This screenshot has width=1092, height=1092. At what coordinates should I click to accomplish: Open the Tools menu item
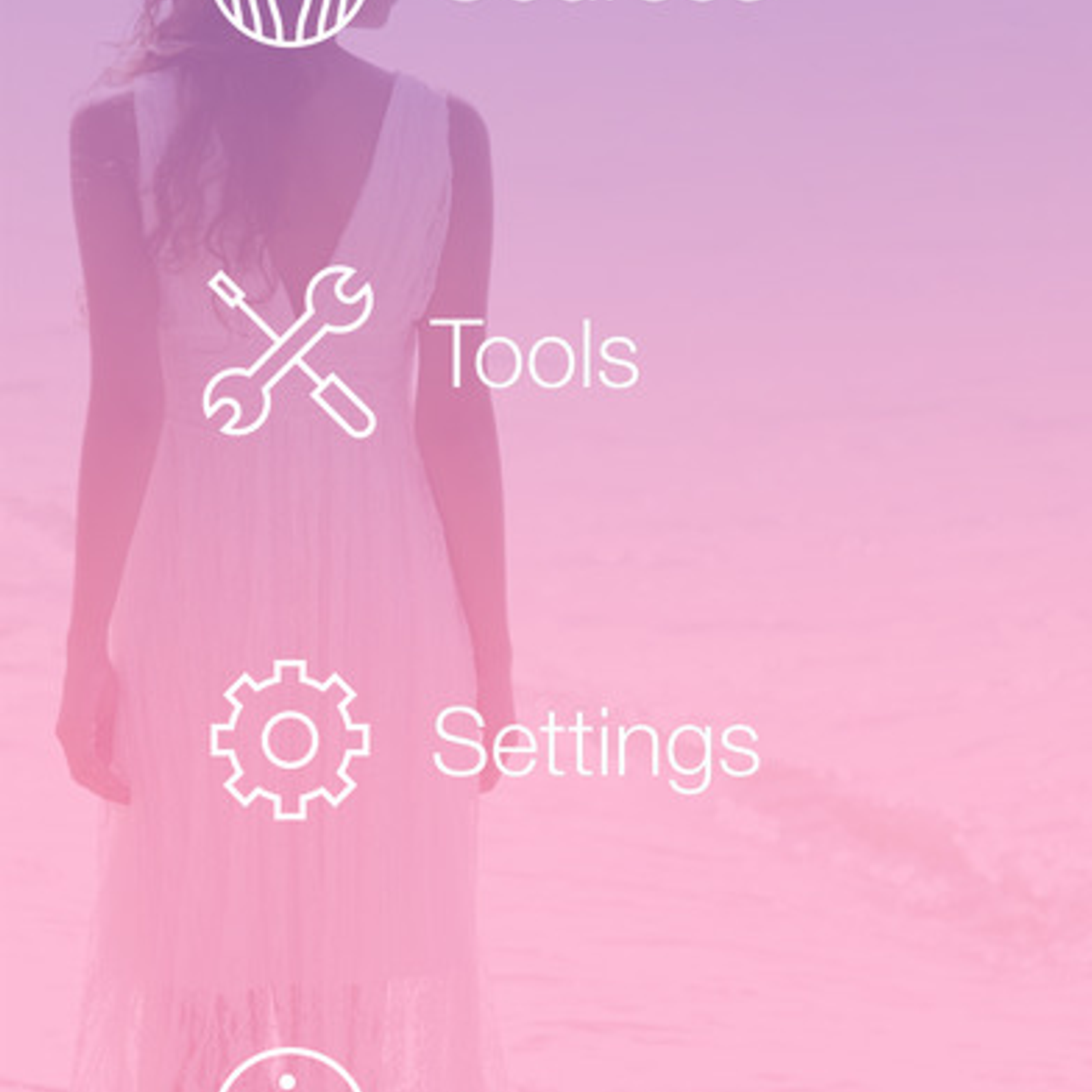click(423, 354)
